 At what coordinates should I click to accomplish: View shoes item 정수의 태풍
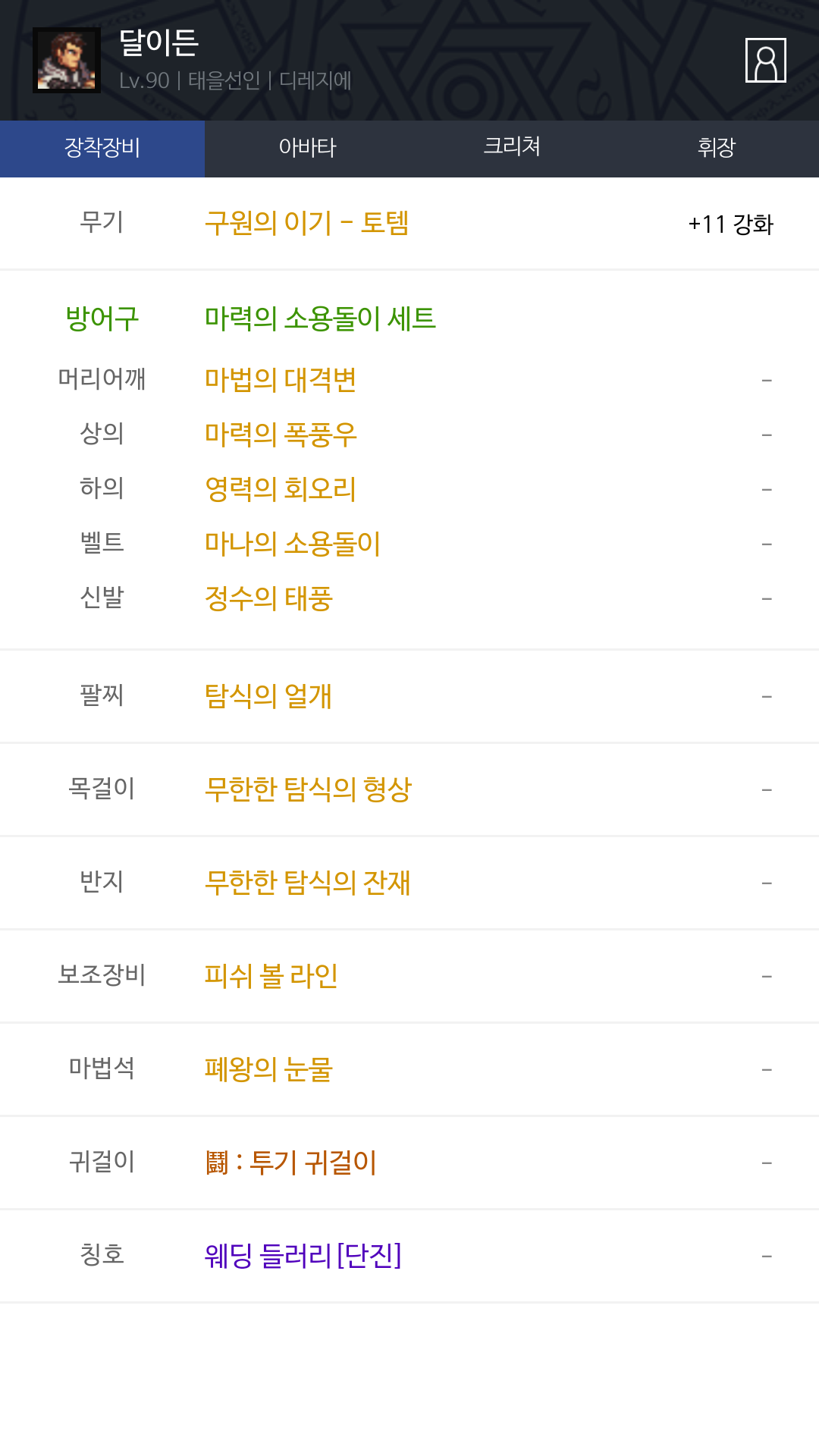point(268,598)
